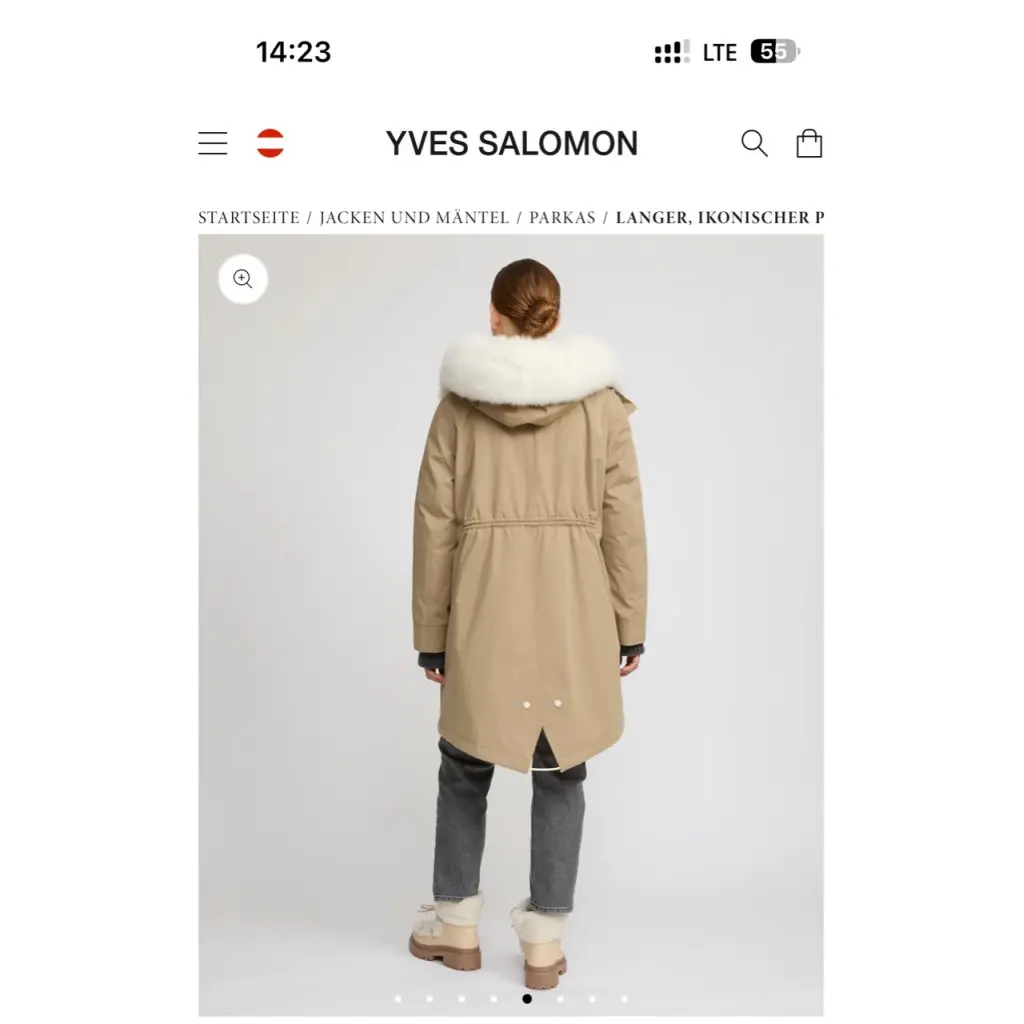
Task: Open the search magnifier
Action: coord(754,144)
